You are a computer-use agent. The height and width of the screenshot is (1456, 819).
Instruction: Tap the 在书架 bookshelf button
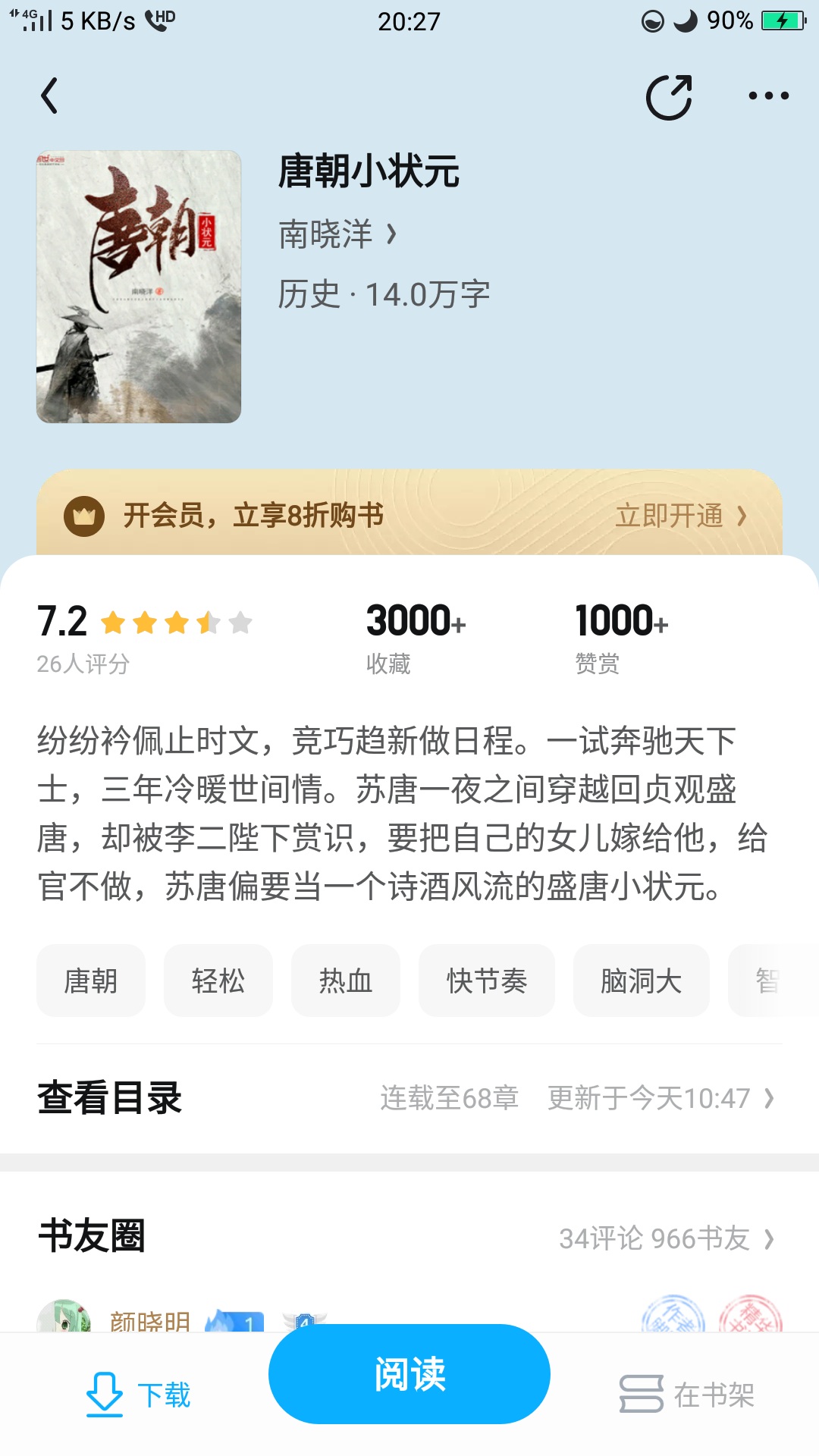[687, 1395]
